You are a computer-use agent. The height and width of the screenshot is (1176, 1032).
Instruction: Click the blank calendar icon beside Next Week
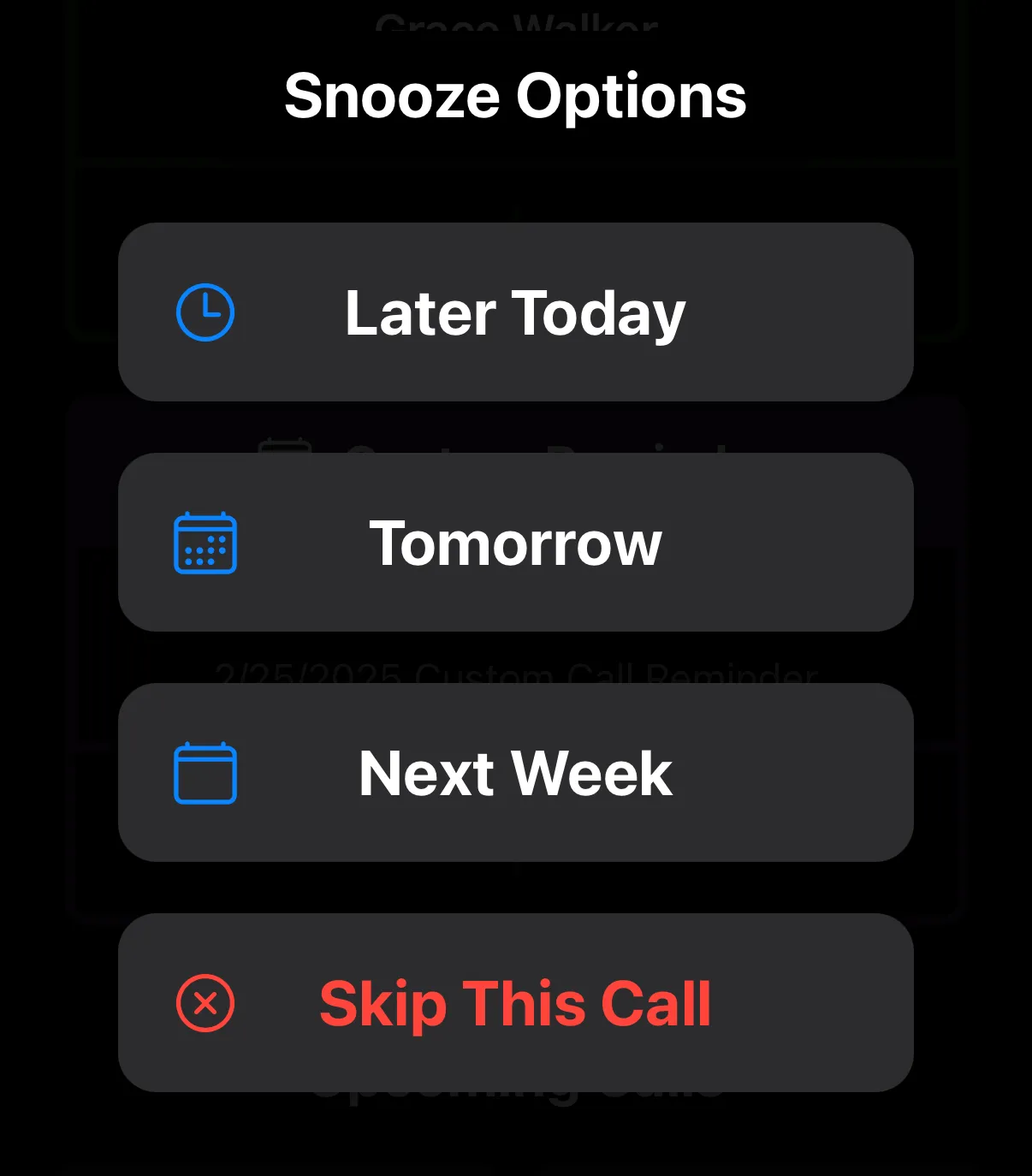(205, 773)
